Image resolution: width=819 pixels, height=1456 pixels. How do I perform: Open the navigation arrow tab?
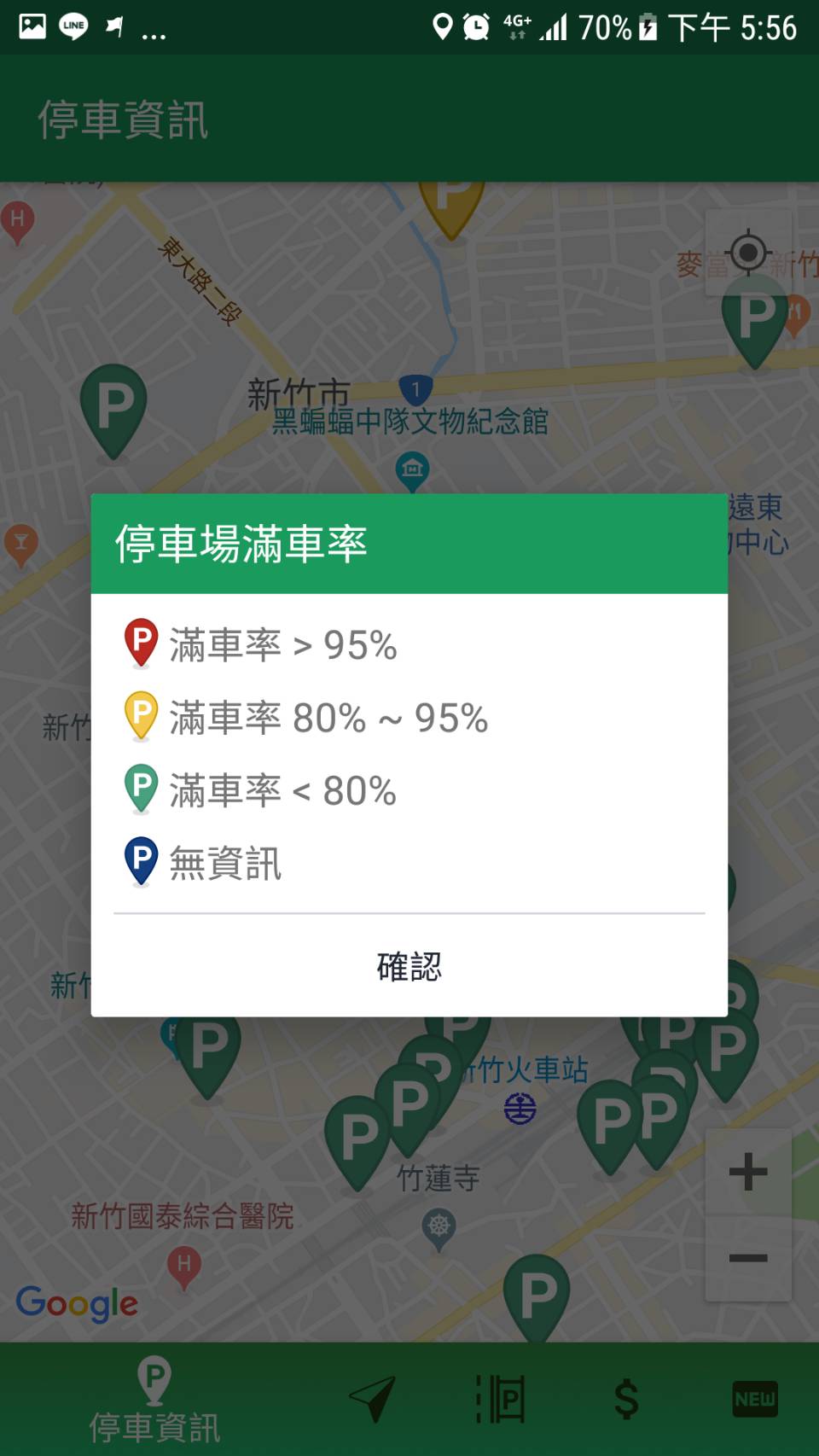373,1399
